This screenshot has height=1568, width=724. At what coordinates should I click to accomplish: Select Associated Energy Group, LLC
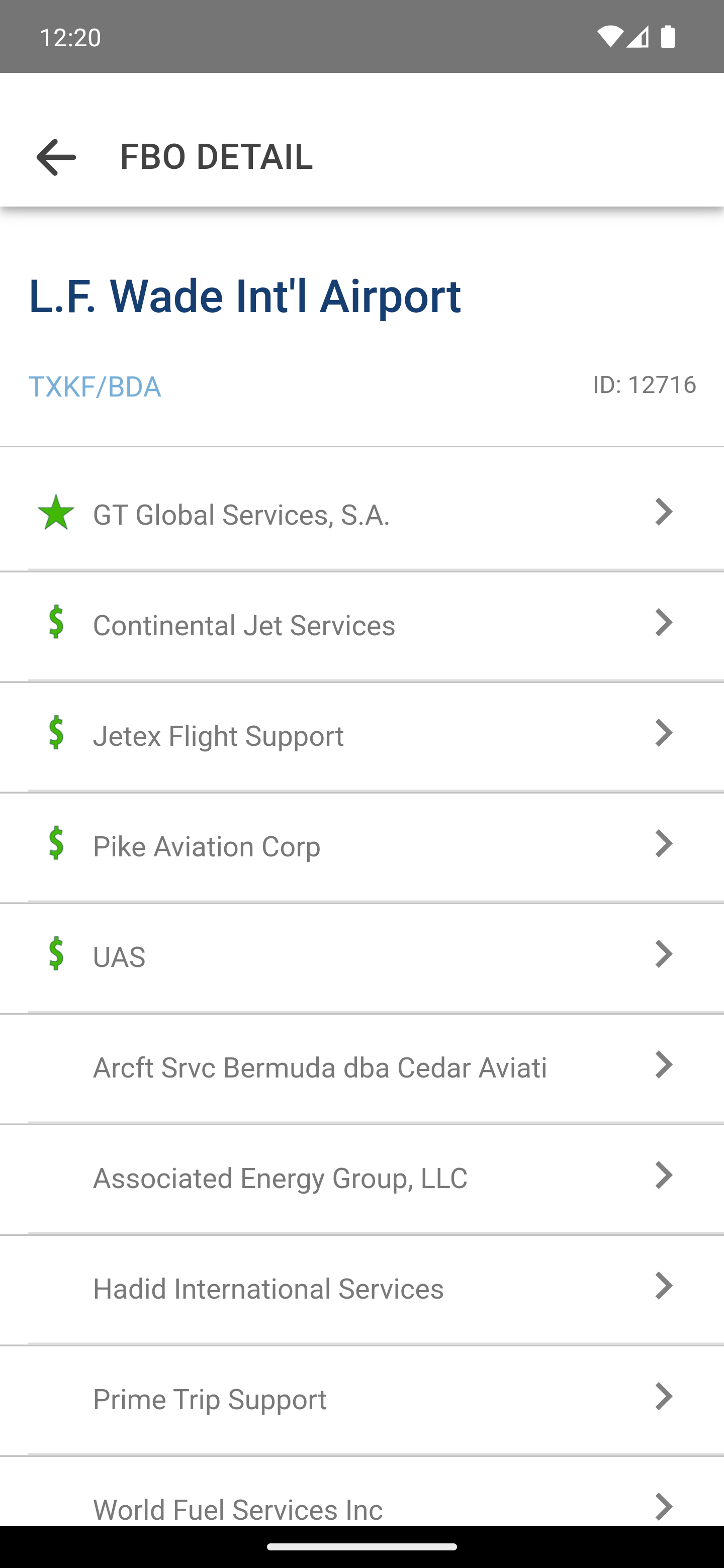pyautogui.click(x=361, y=1179)
